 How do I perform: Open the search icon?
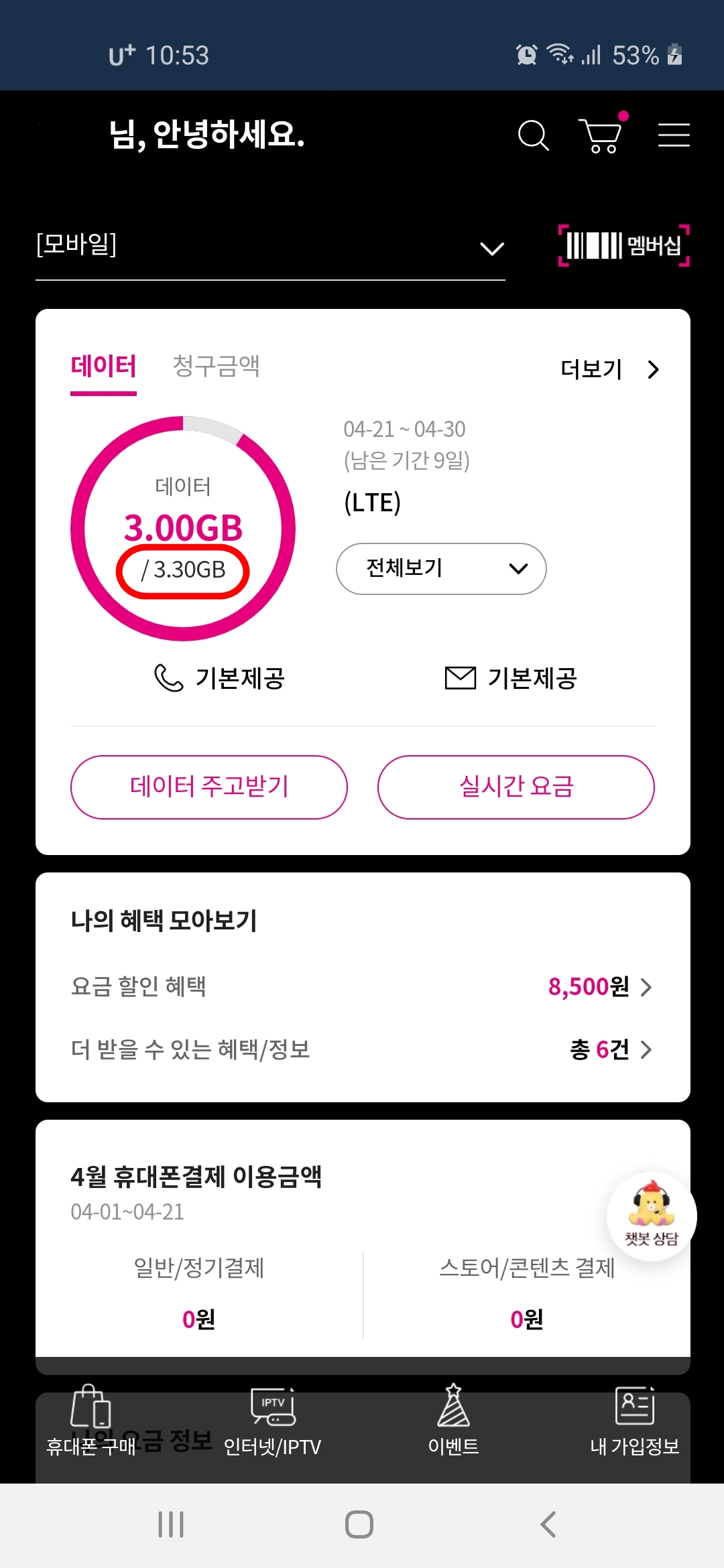[x=533, y=135]
